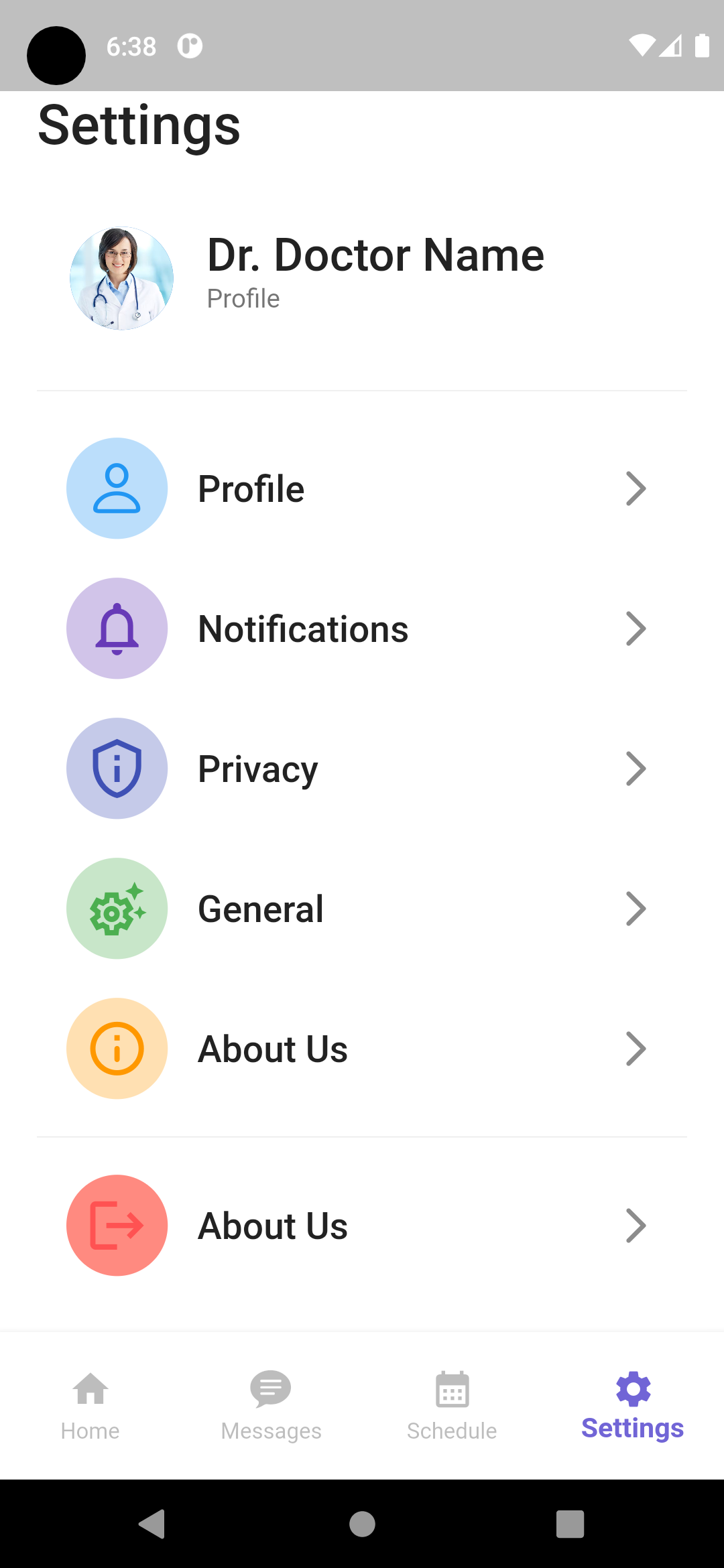Image resolution: width=724 pixels, height=1568 pixels.
Task: Select the Privacy shield icon
Action: 117,768
